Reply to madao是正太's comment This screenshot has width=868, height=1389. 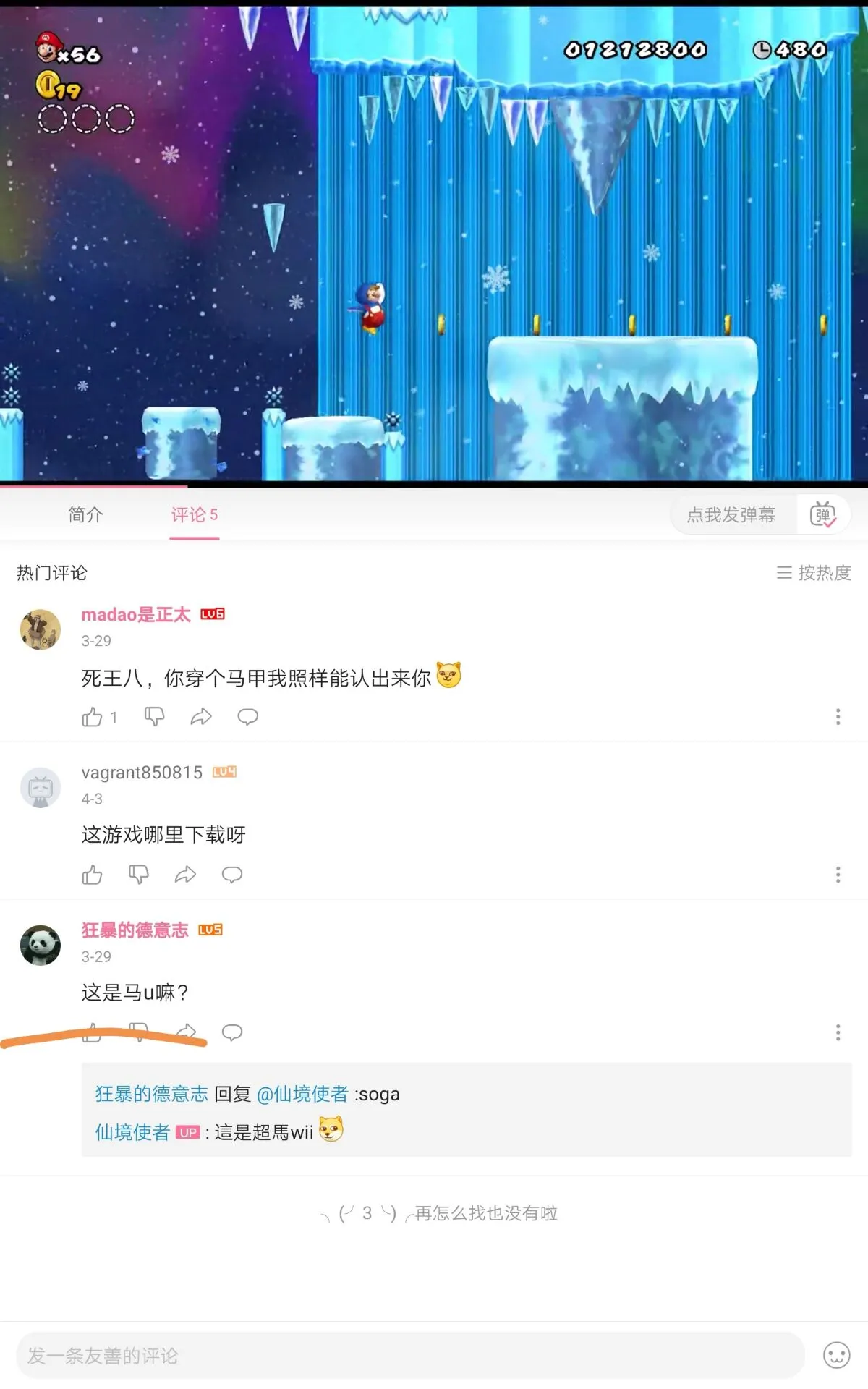[248, 717]
